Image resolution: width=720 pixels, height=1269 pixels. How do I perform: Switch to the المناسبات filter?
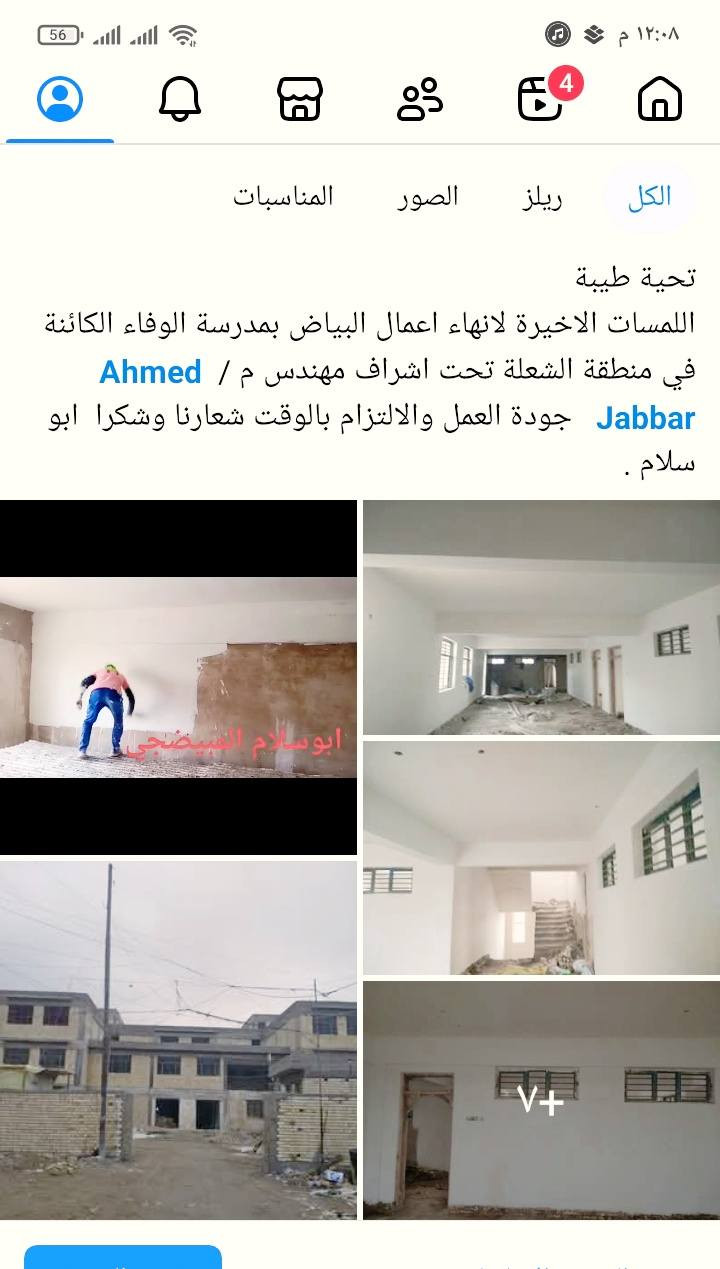coord(283,197)
